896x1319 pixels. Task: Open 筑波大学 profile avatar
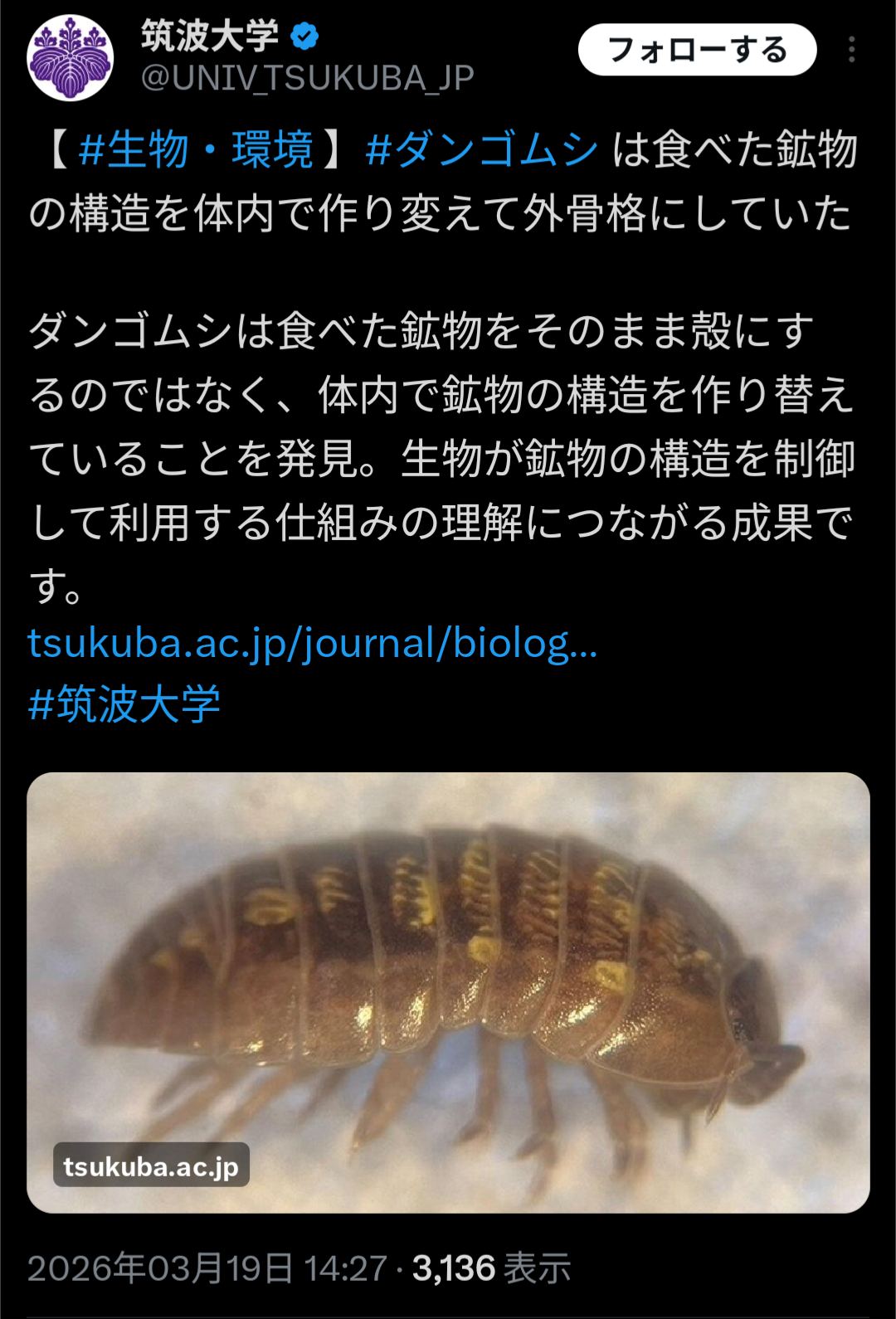pyautogui.click(x=71, y=58)
